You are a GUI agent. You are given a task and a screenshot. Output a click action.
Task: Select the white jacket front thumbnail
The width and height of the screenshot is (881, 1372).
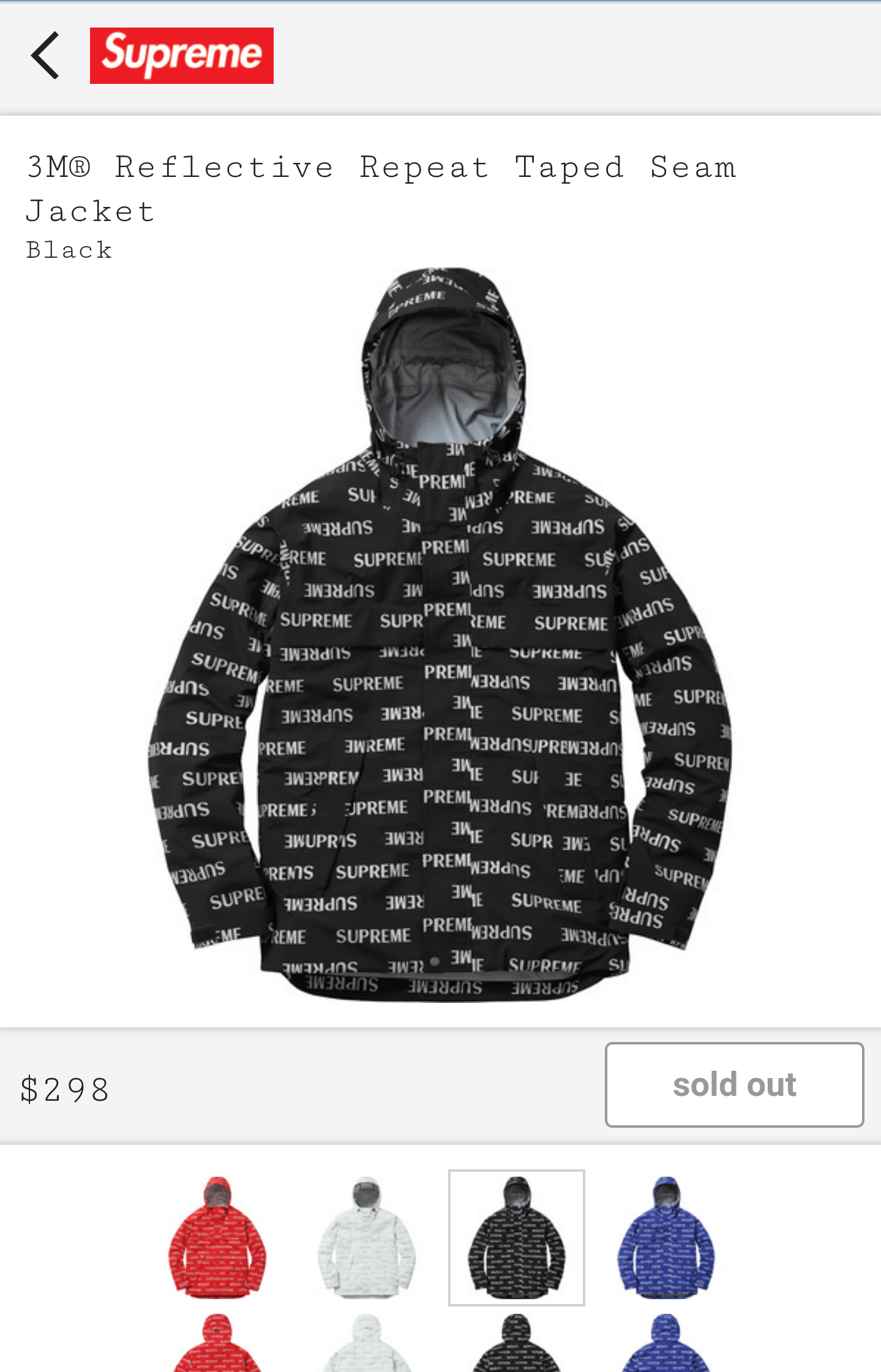click(367, 1237)
